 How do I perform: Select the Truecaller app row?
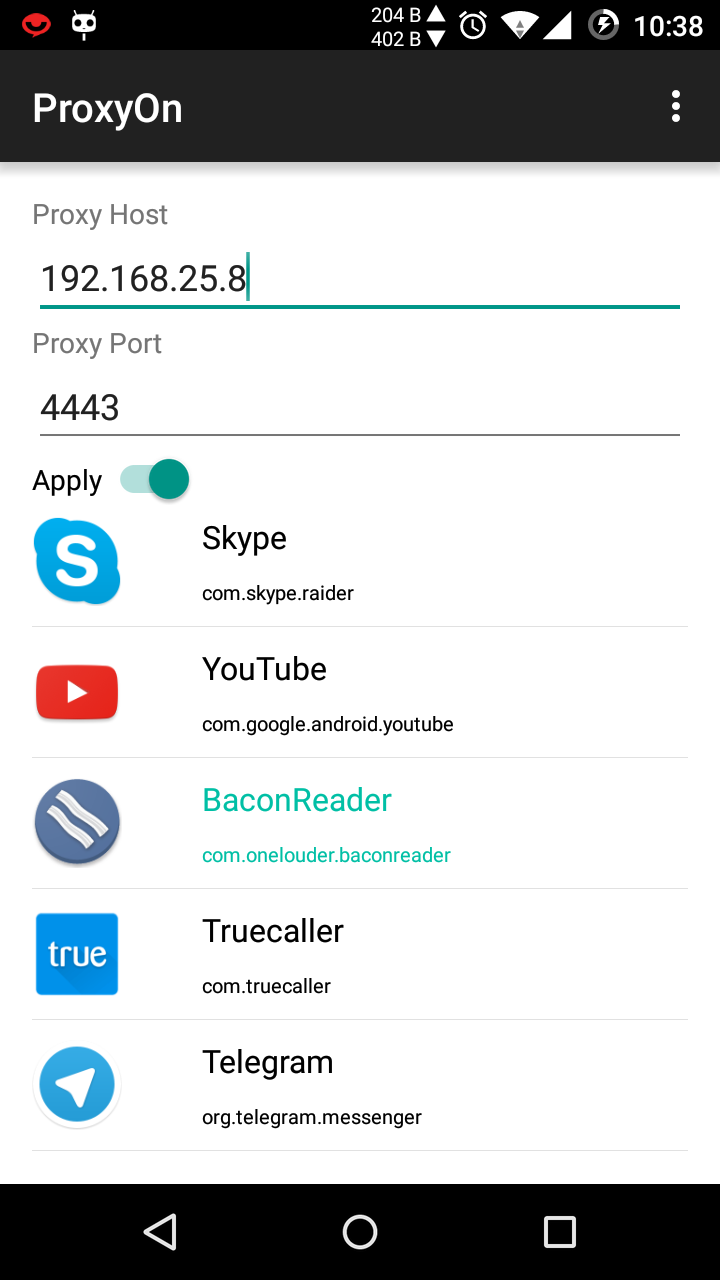tap(359, 955)
